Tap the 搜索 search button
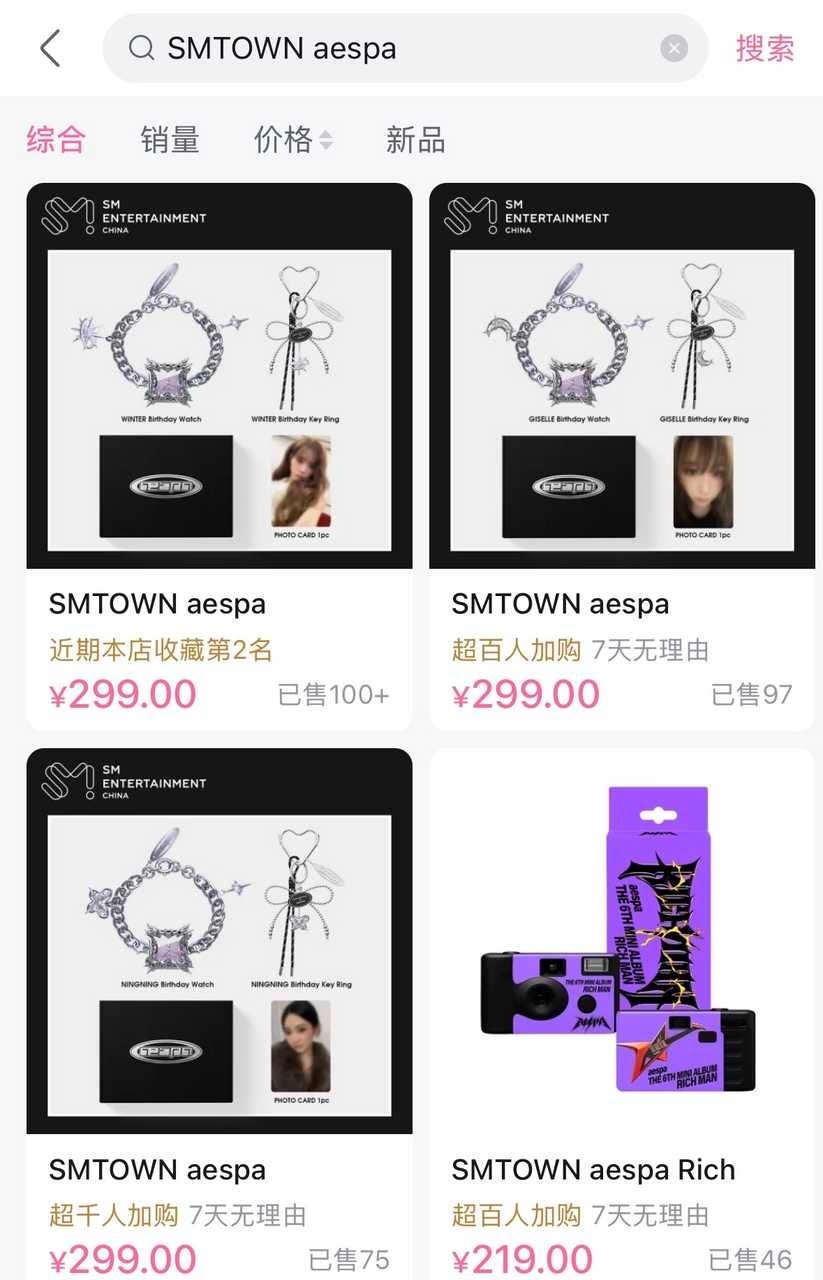The width and height of the screenshot is (823, 1280). click(765, 46)
